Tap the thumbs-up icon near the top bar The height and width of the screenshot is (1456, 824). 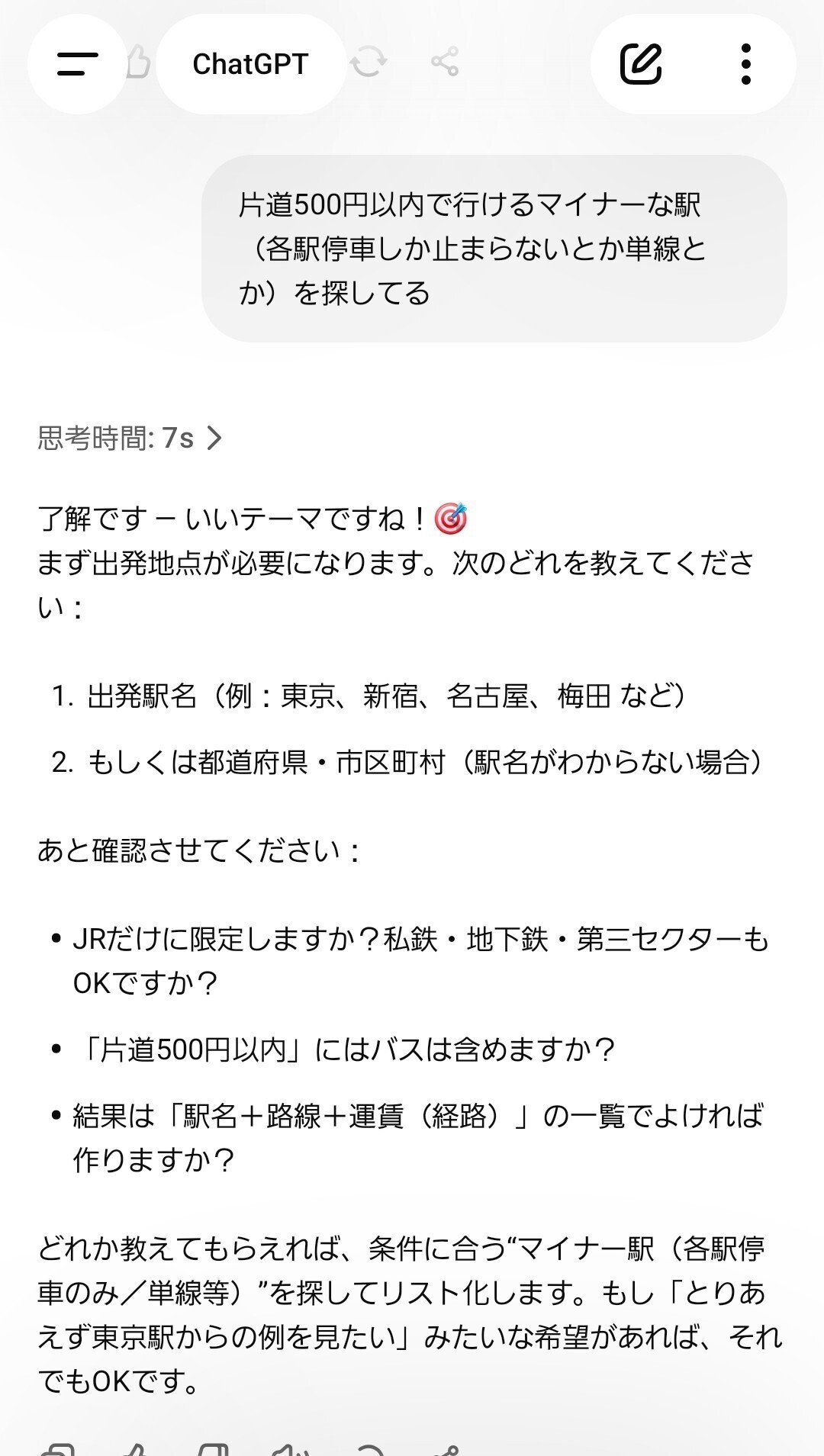click(x=137, y=64)
